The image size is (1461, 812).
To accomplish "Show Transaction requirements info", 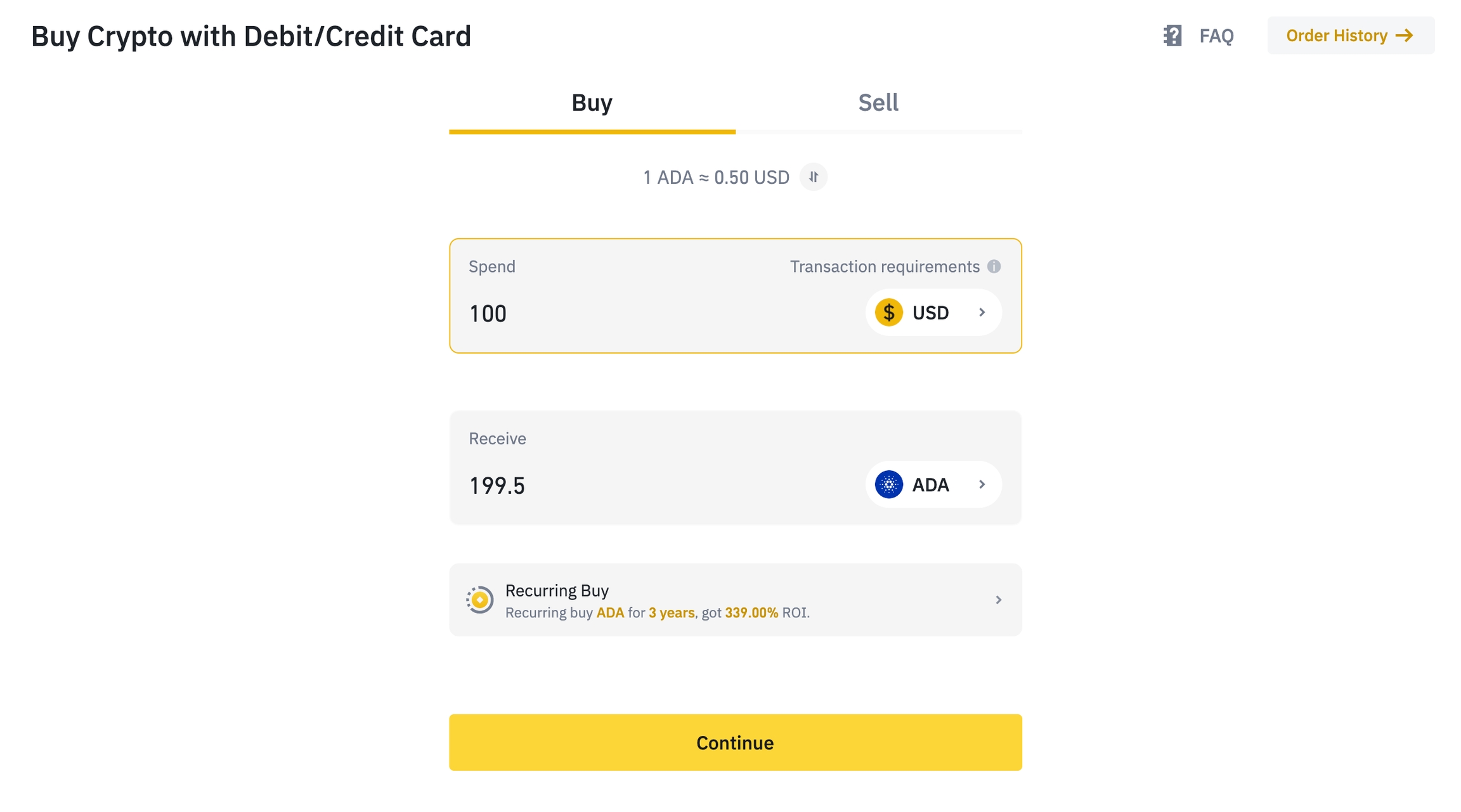I will 994,267.
